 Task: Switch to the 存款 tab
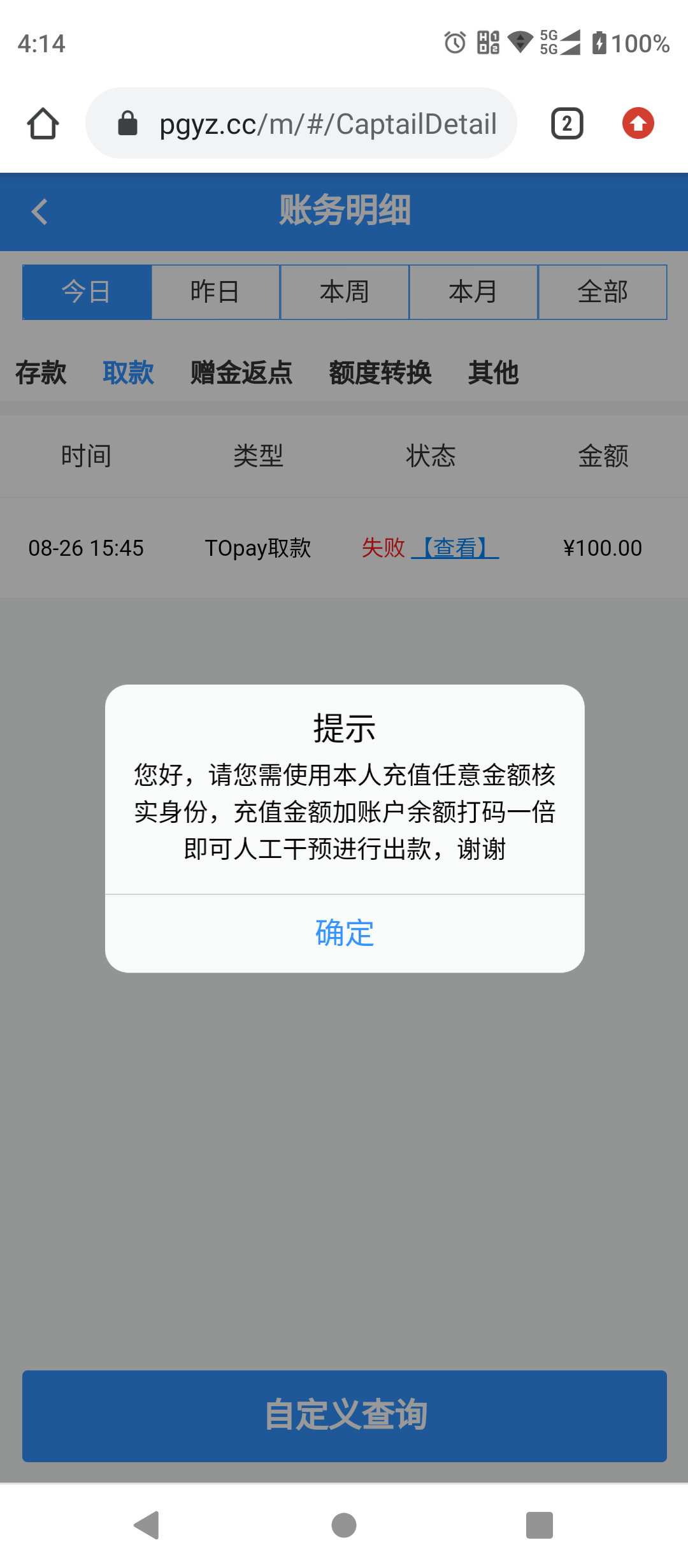click(x=39, y=374)
